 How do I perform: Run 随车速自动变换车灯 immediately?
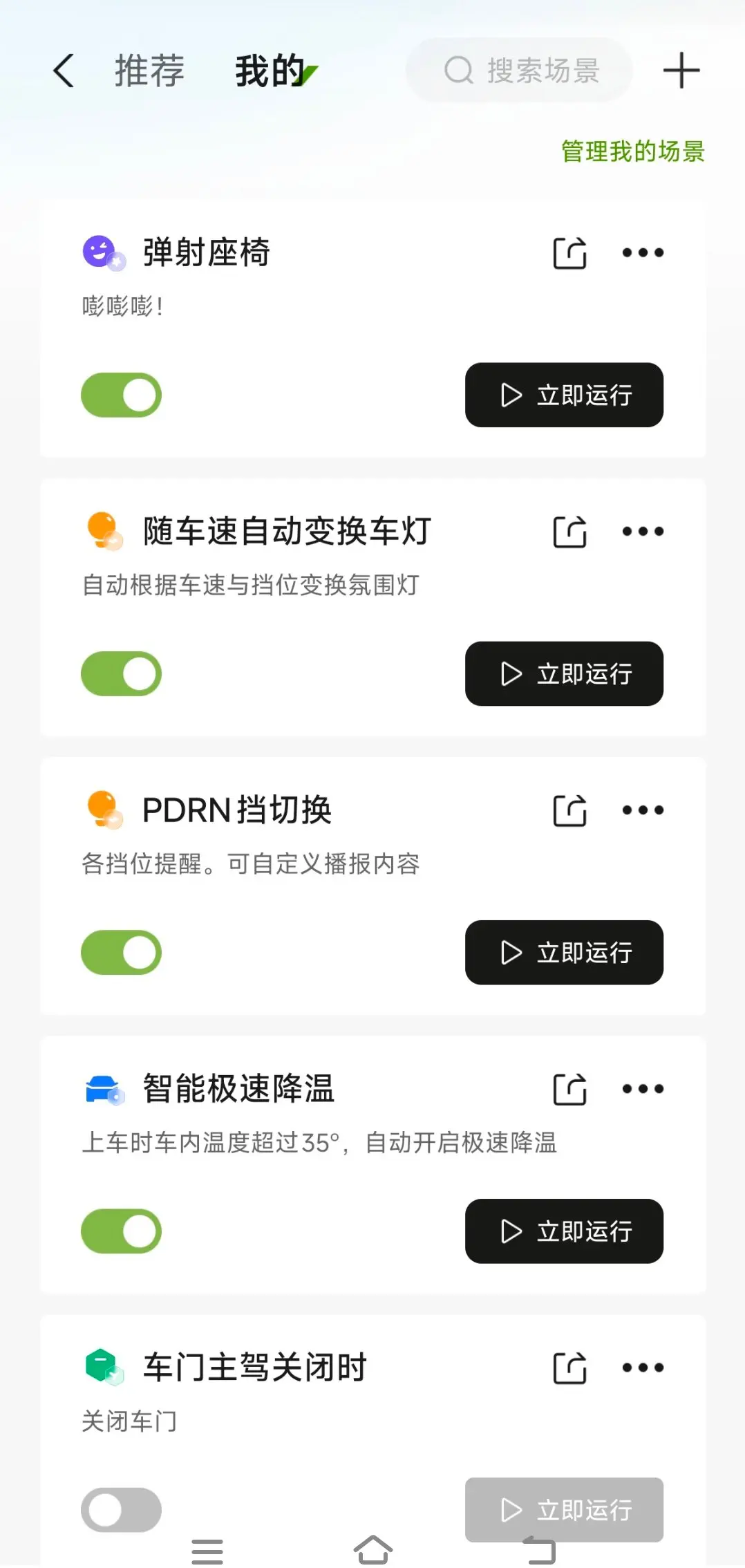564,674
